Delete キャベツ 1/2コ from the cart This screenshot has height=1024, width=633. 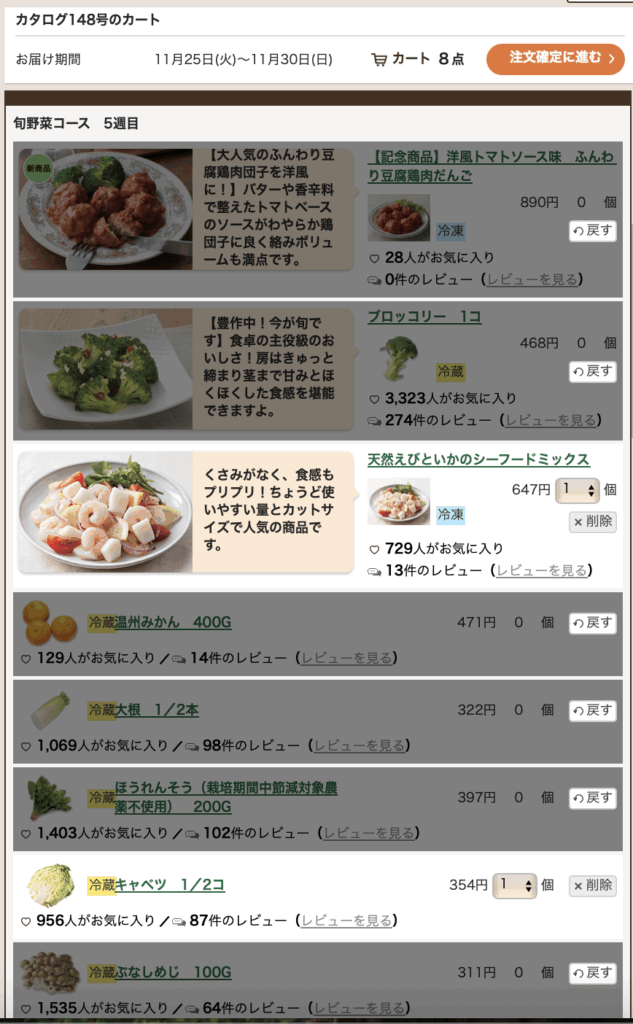click(592, 885)
